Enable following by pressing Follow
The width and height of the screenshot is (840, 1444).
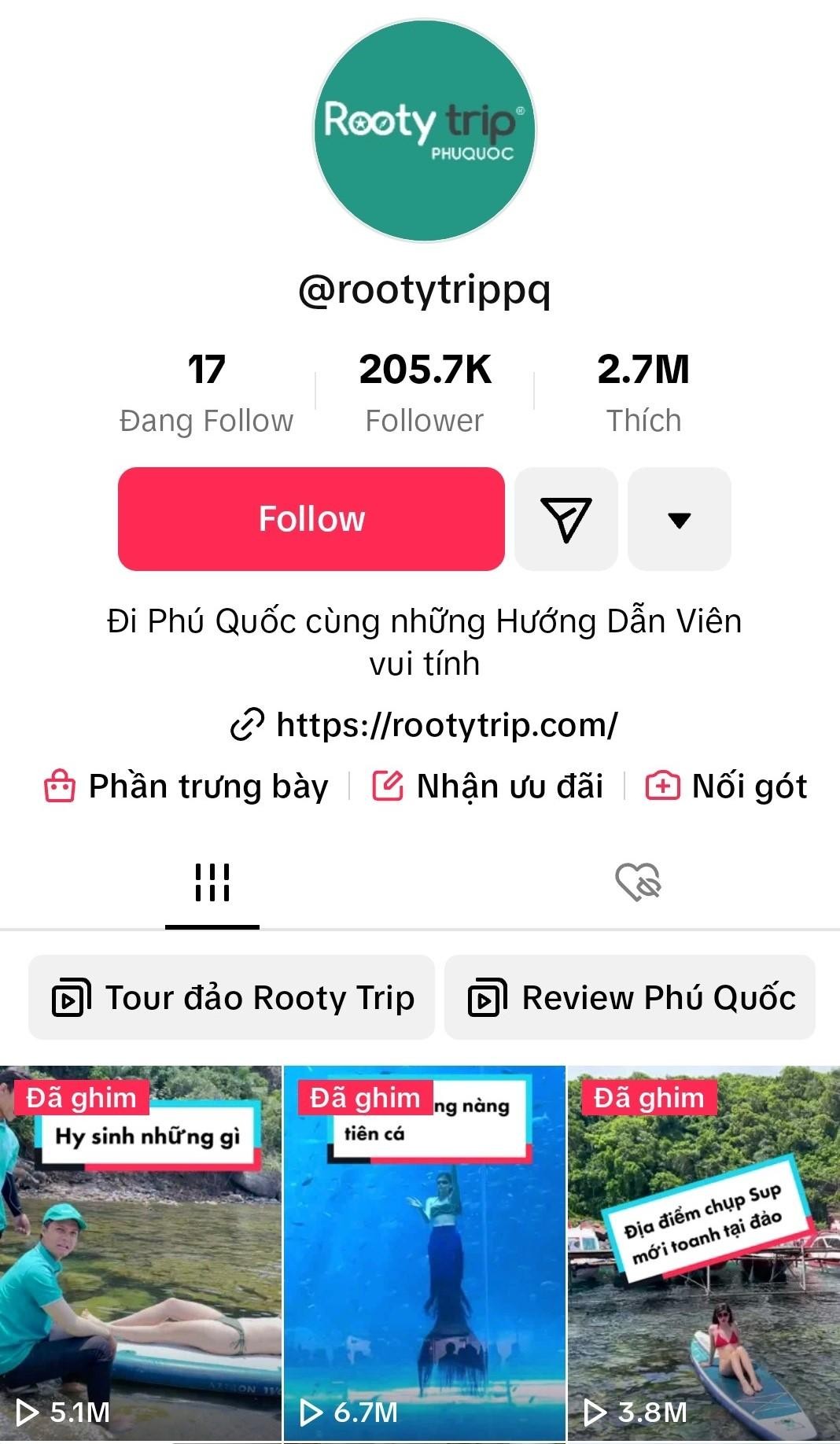pos(311,518)
